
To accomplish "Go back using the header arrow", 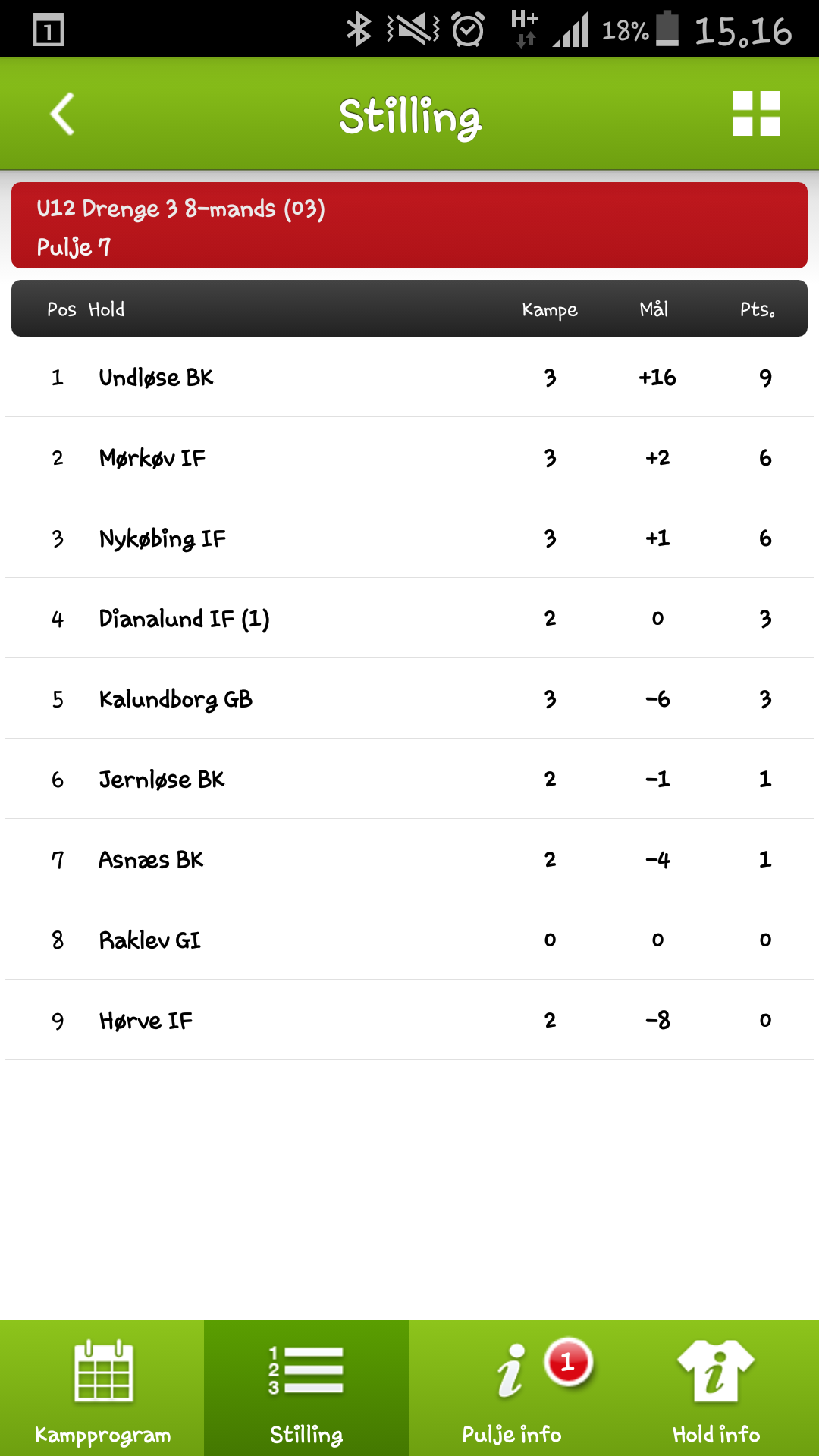I will (x=62, y=114).
